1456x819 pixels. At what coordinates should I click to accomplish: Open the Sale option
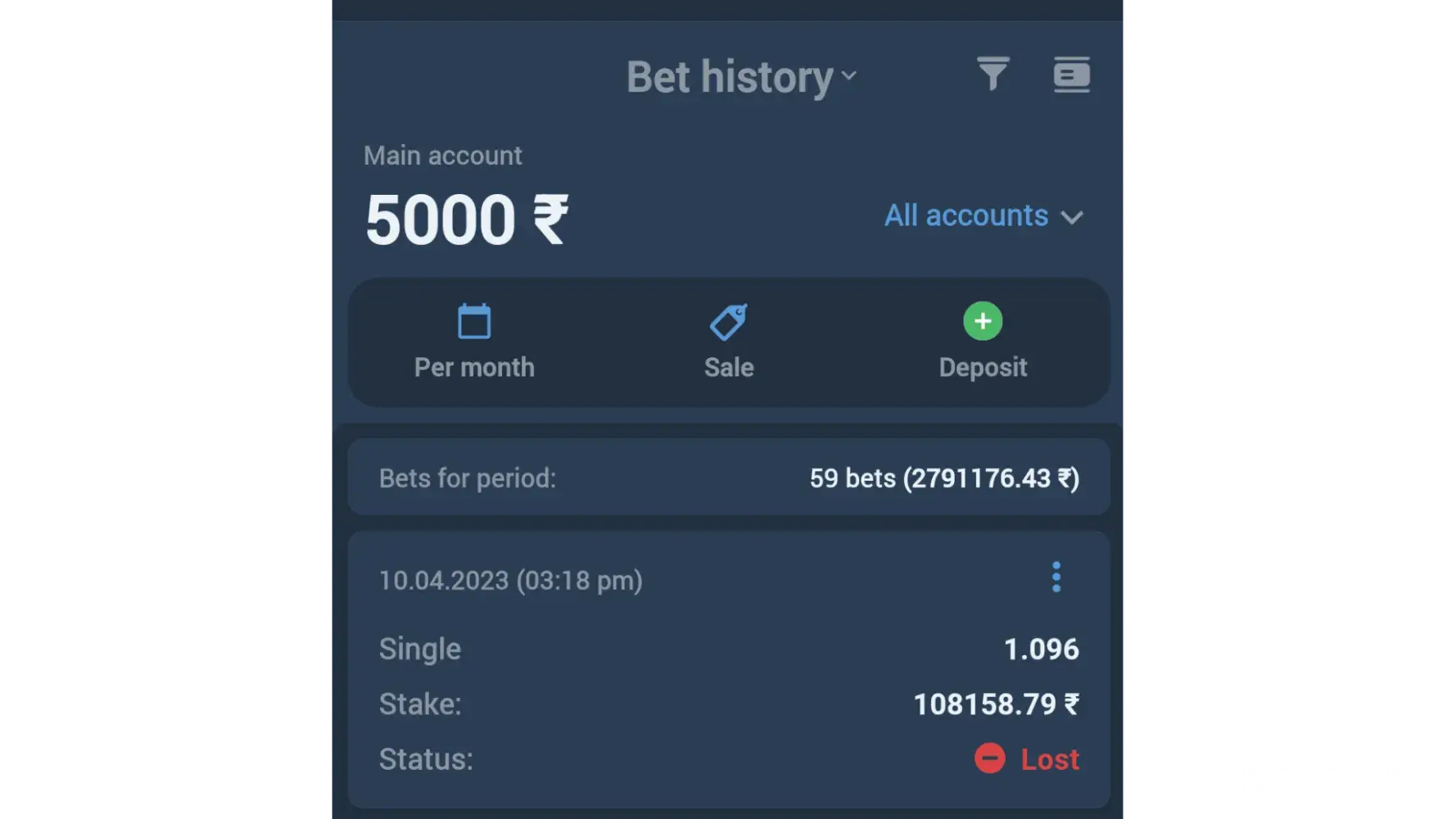point(728,342)
